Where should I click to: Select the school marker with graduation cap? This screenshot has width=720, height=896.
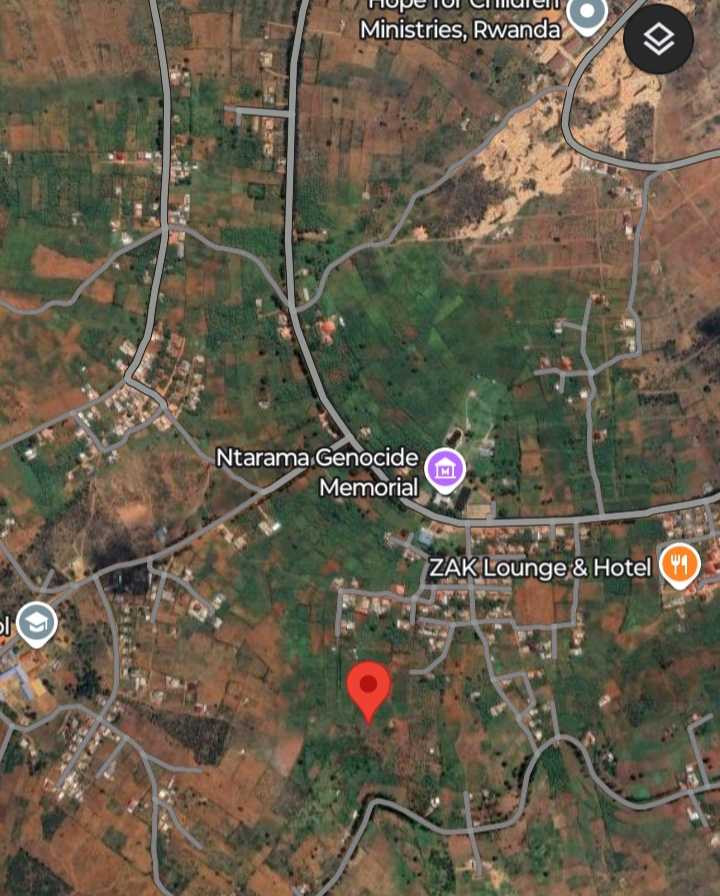click(x=37, y=624)
